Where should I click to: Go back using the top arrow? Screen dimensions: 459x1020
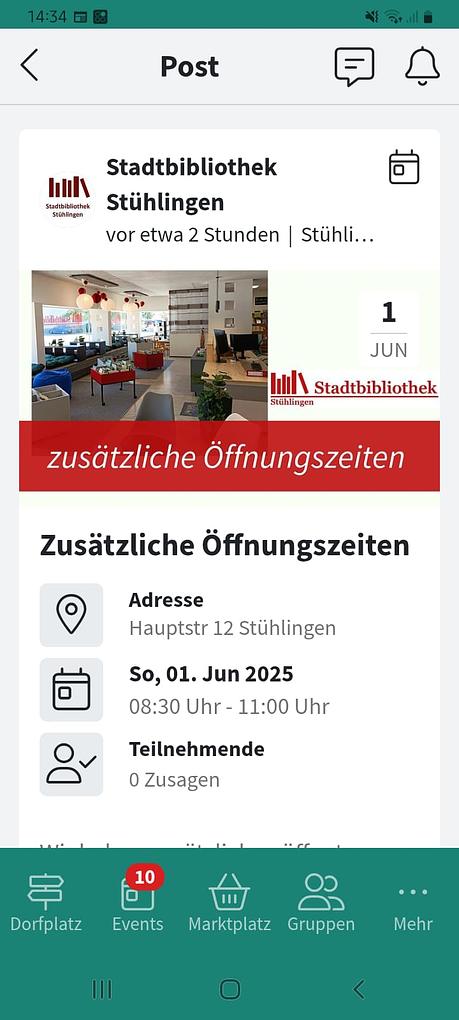tap(29, 66)
